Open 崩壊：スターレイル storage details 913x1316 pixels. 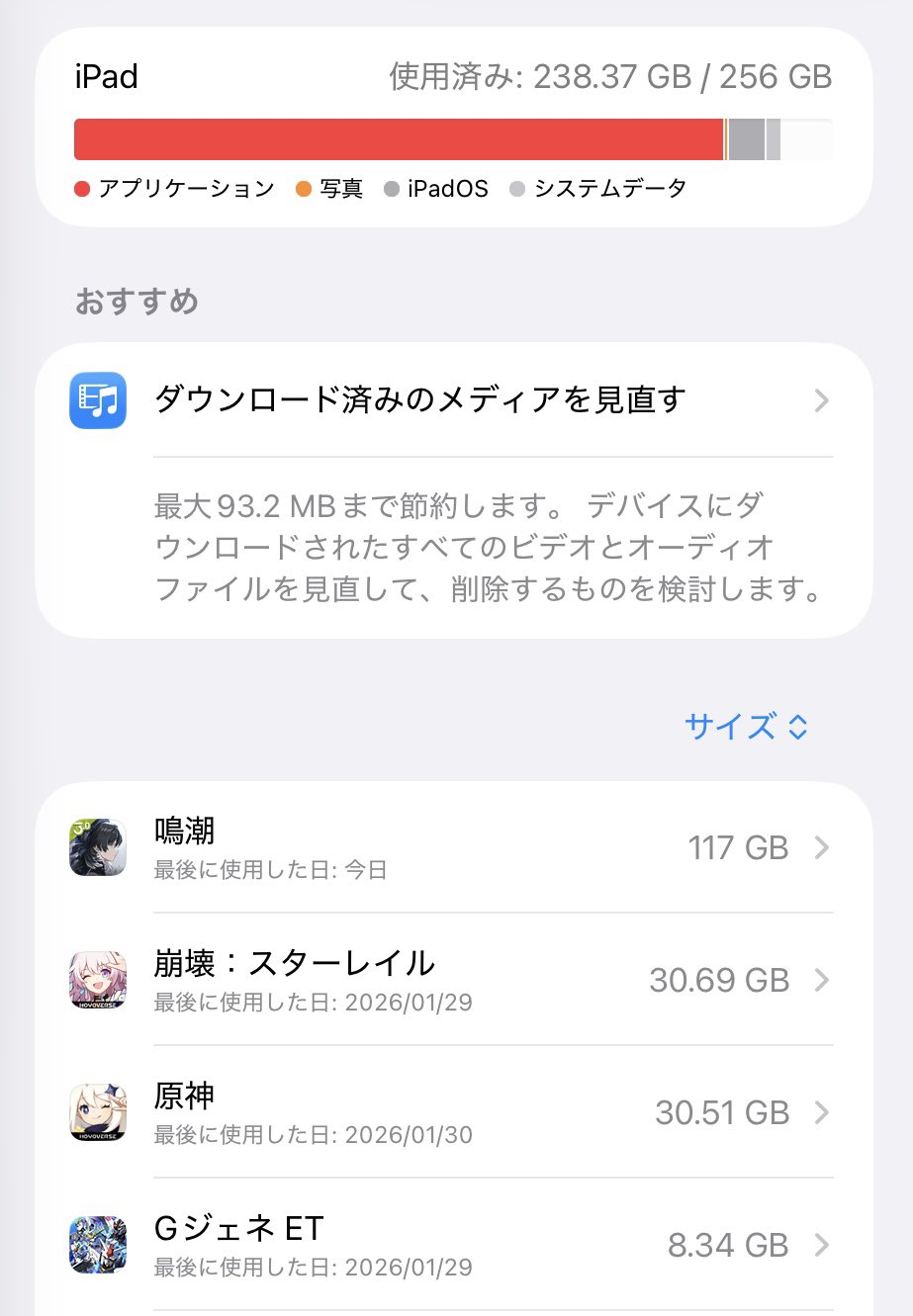(453, 980)
